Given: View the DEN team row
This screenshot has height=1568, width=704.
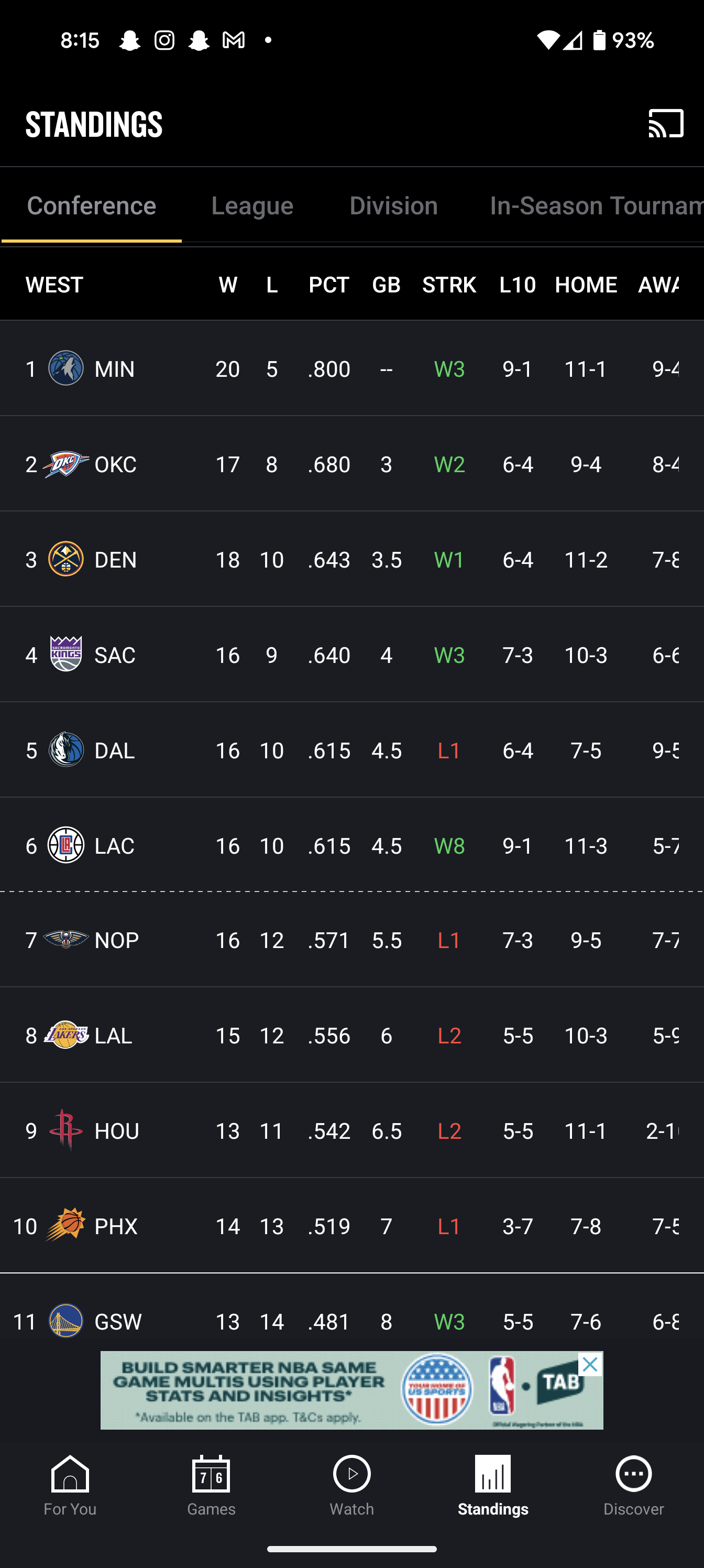Looking at the screenshot, I should (x=351, y=559).
